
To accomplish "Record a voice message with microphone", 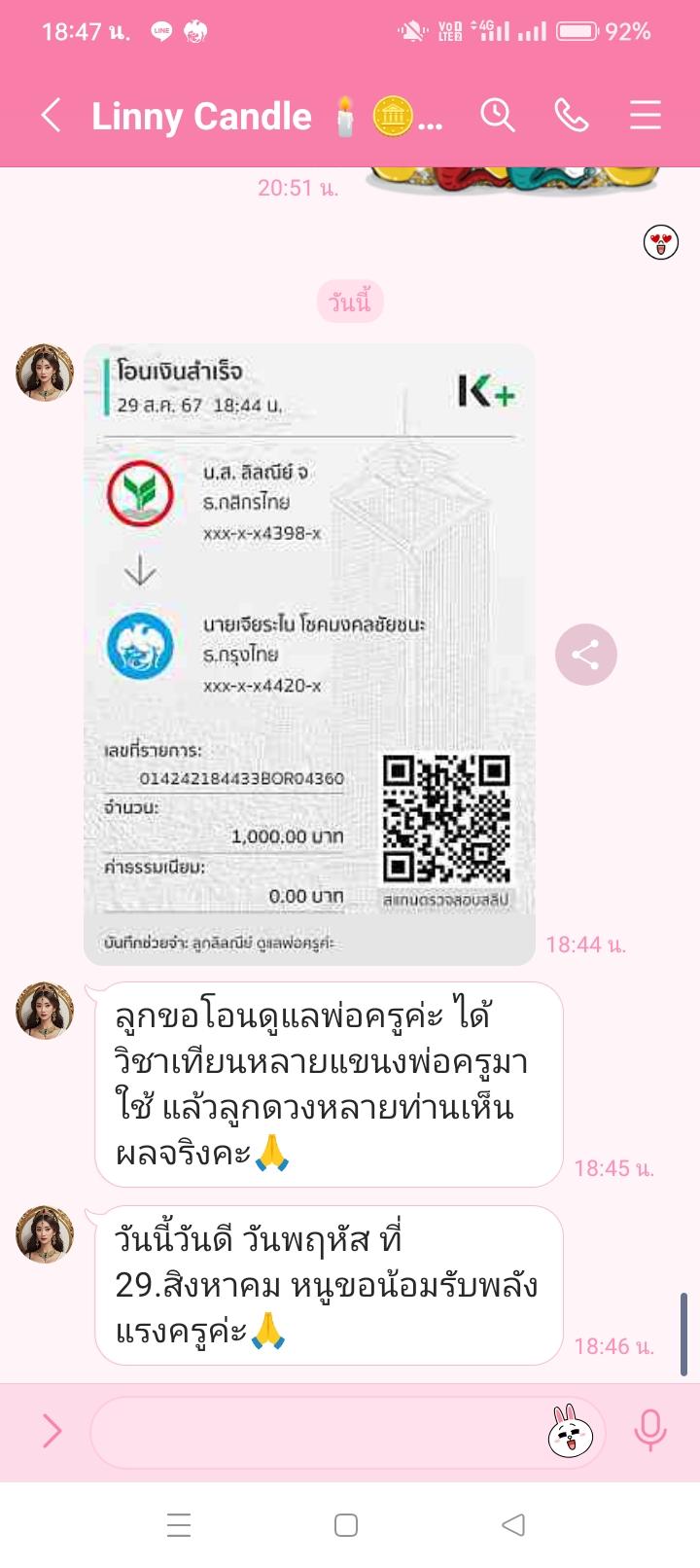I will coord(649,1431).
